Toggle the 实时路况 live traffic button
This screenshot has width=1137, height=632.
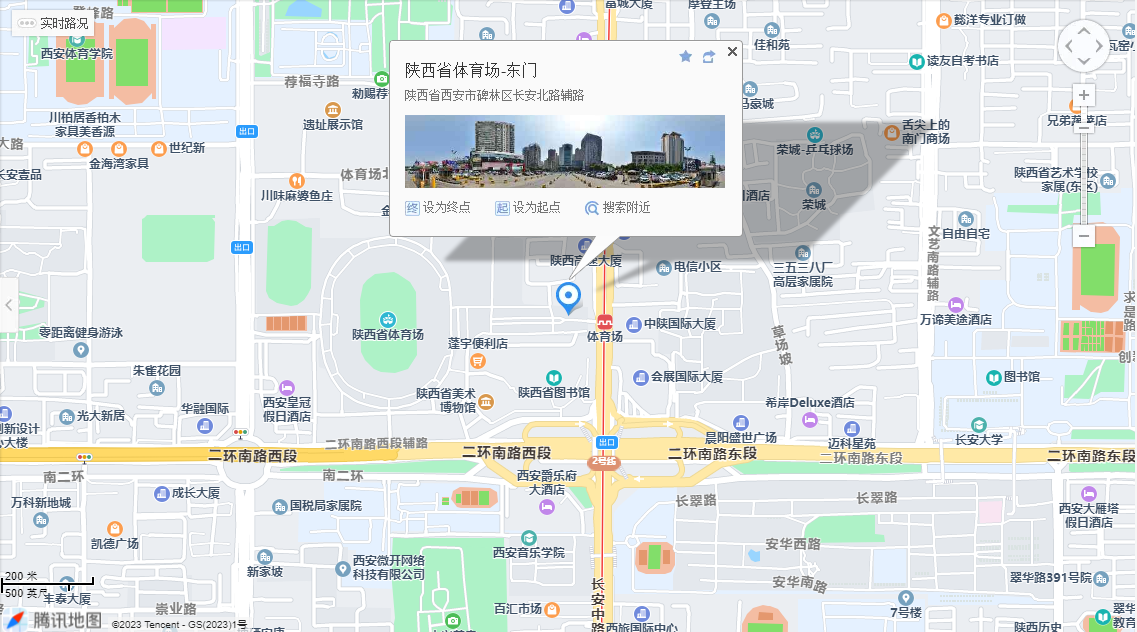pos(54,23)
